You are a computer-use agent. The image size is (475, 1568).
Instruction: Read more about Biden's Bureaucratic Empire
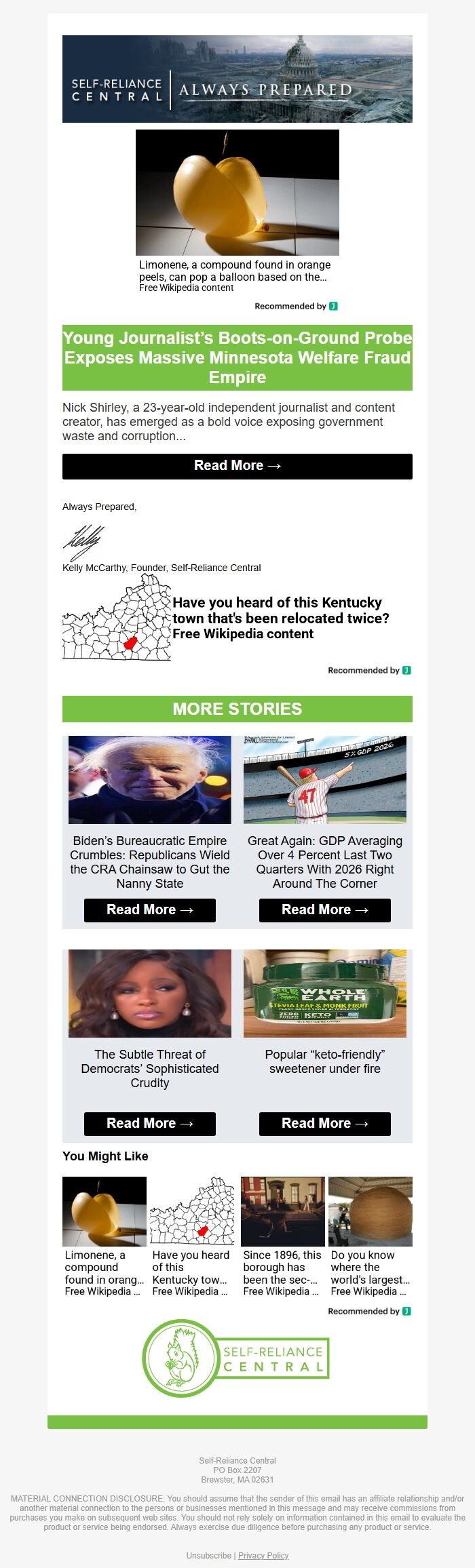pyautogui.click(x=150, y=910)
